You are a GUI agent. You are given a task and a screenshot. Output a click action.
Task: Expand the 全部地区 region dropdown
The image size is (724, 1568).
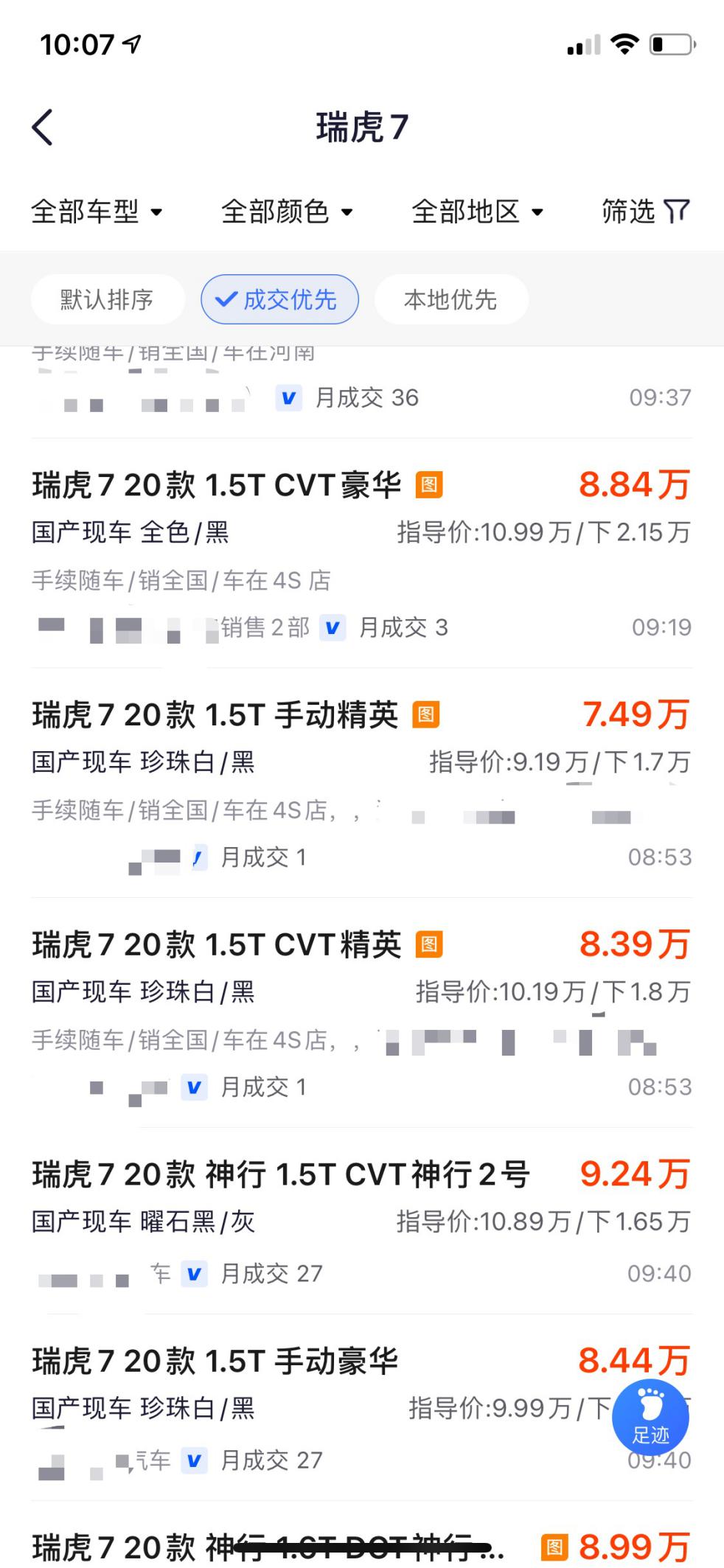tap(478, 211)
